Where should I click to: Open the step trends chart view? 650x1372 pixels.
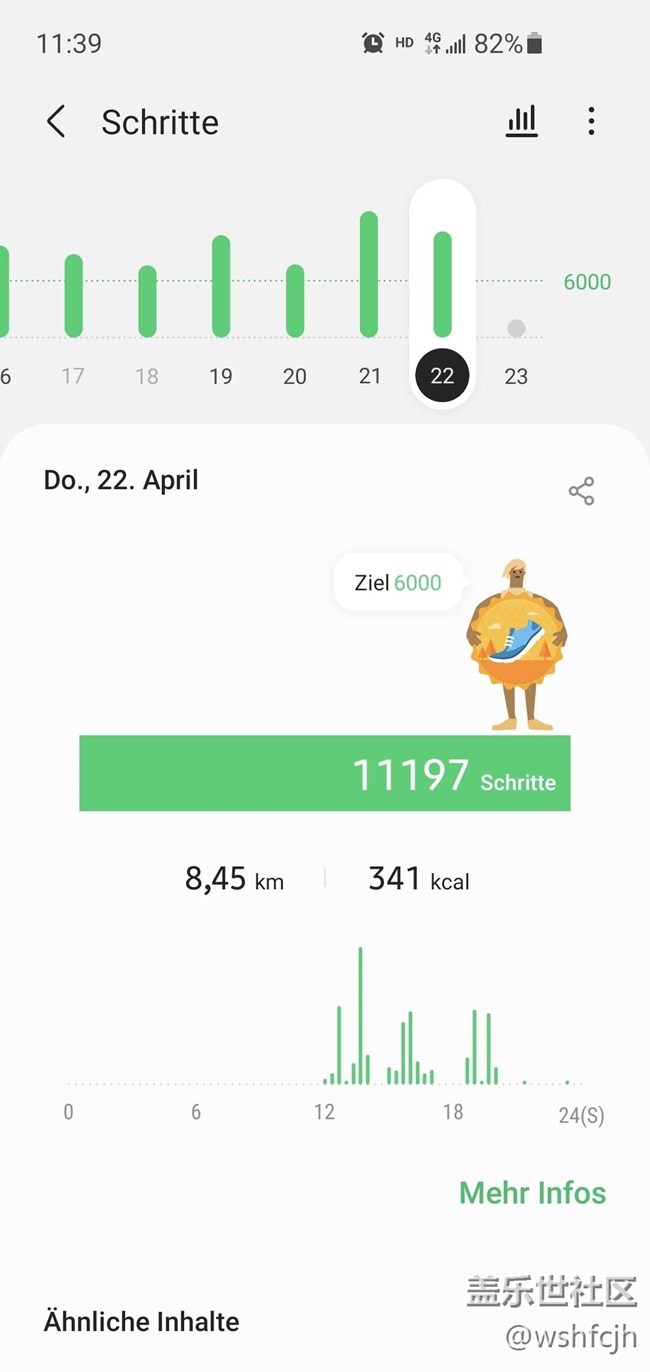[521, 122]
